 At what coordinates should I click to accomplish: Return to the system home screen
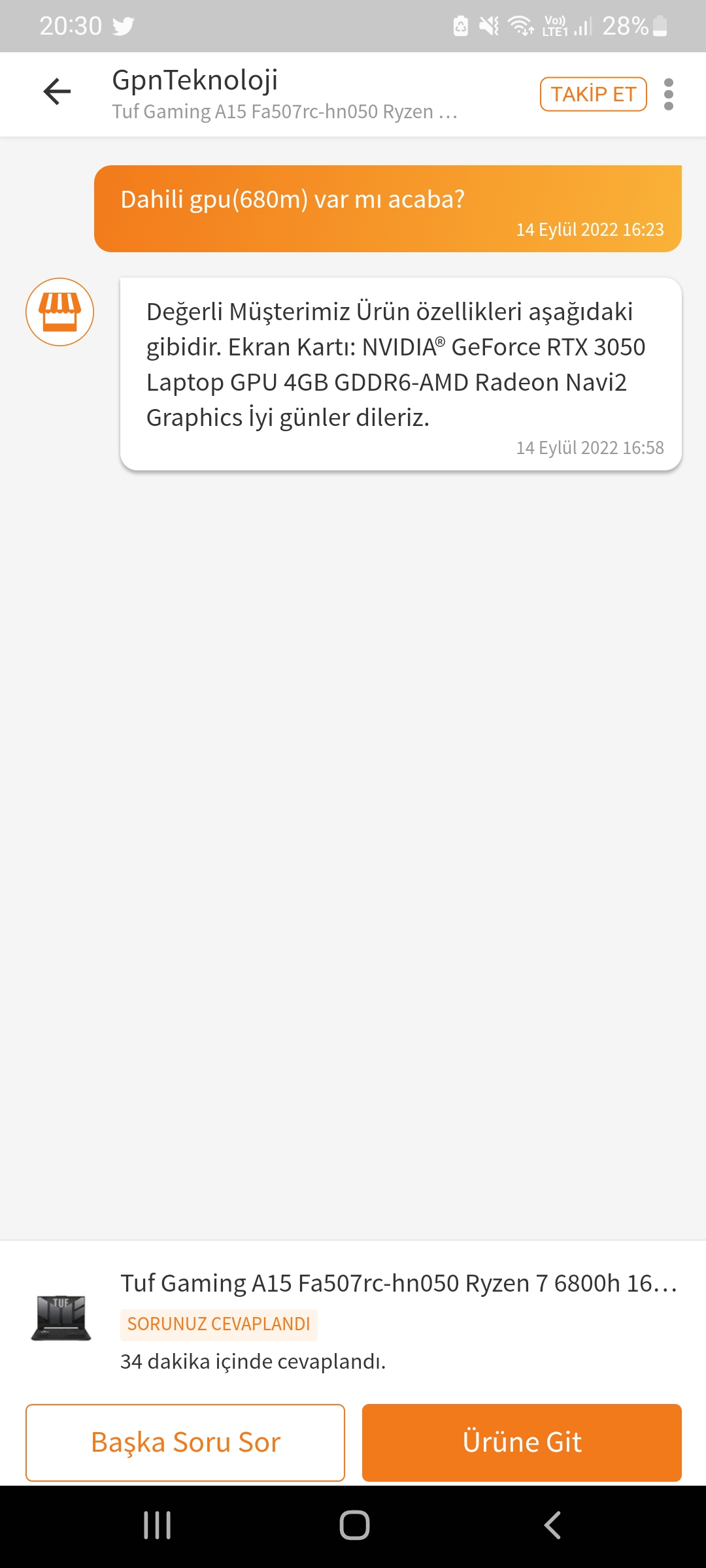(x=354, y=1525)
